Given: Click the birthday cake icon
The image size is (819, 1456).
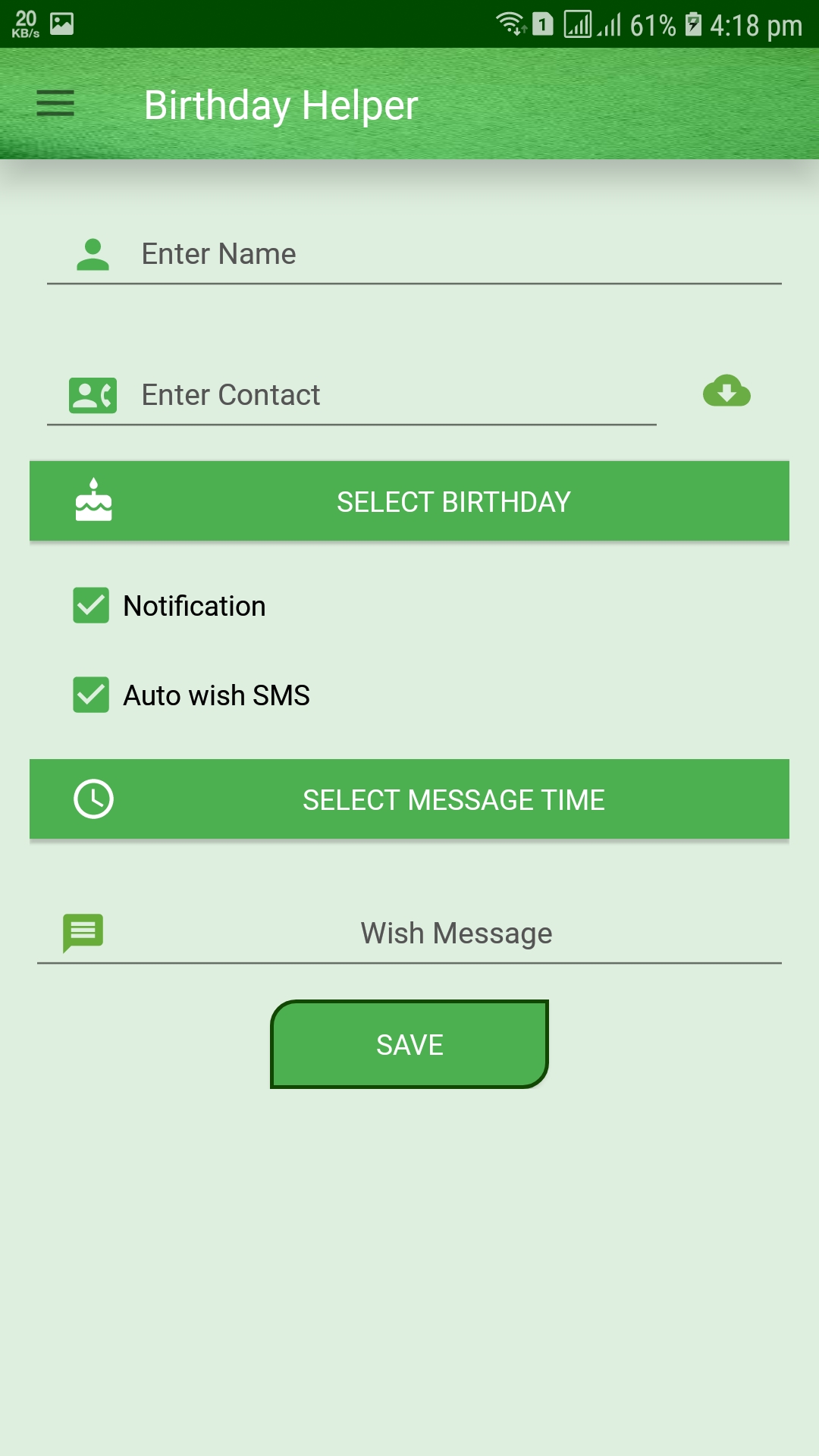Looking at the screenshot, I should (93, 500).
